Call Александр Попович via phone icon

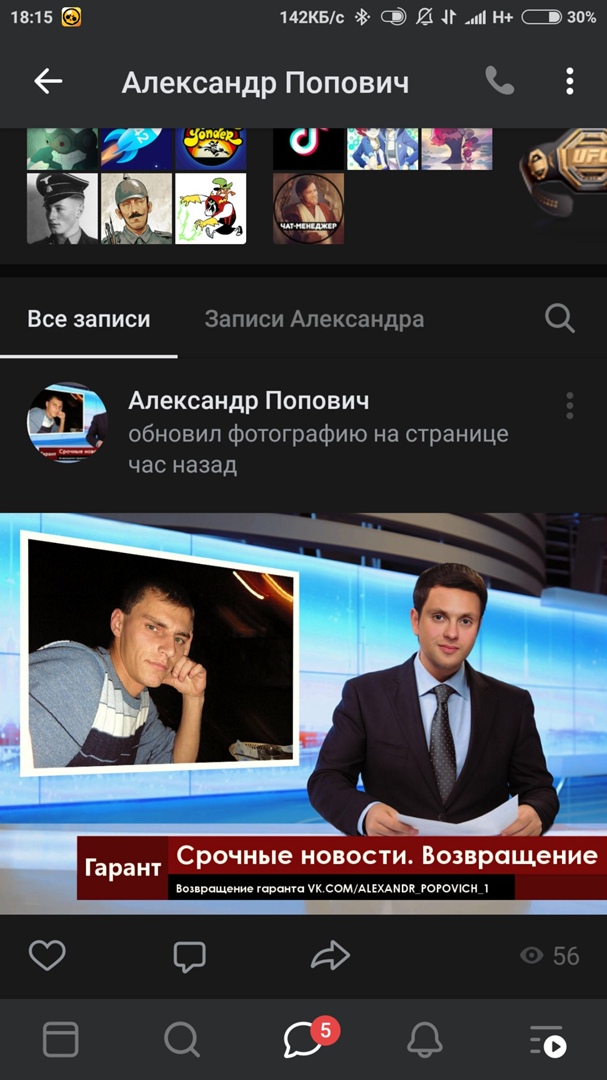pos(499,81)
